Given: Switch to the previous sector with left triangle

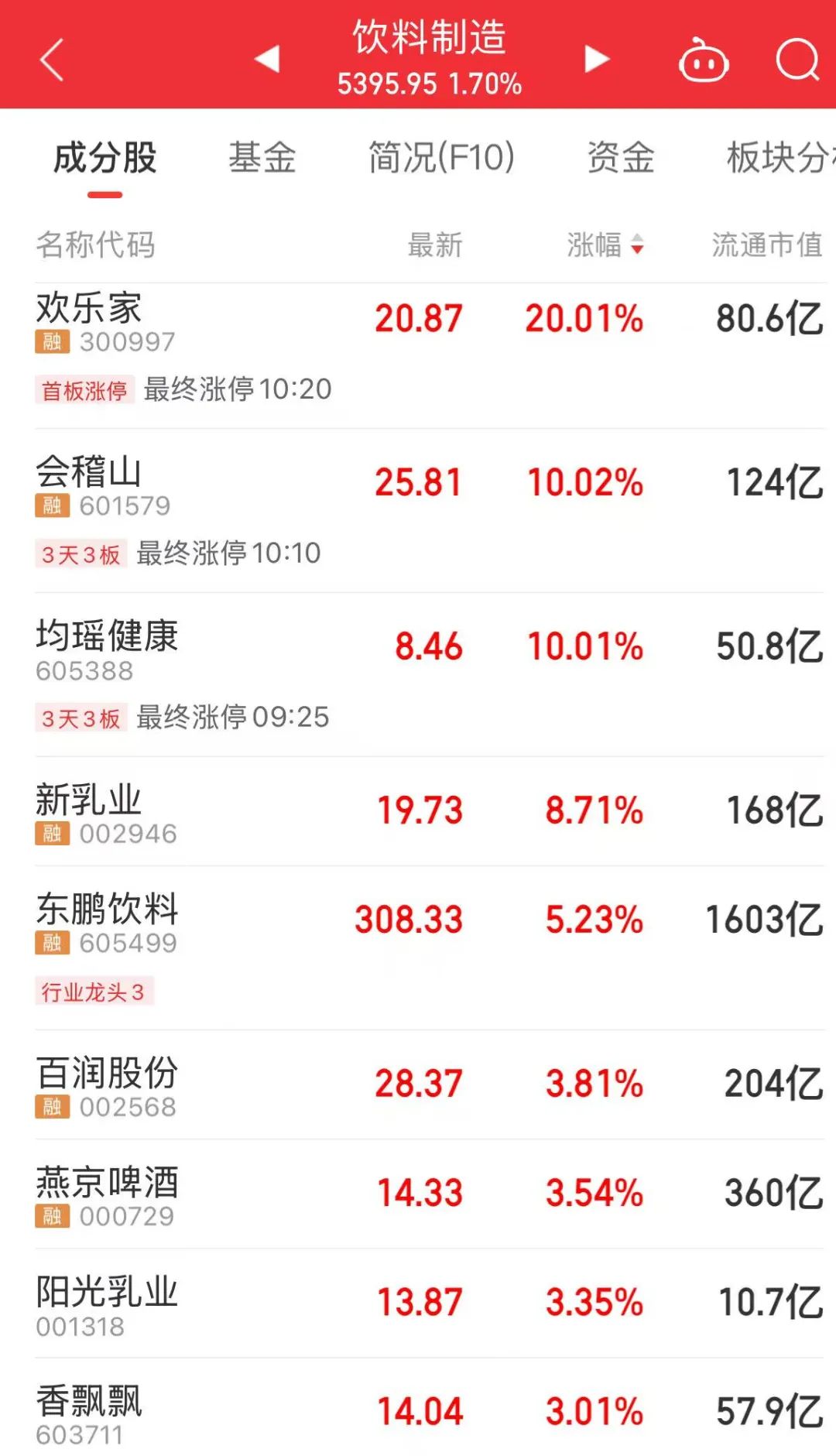Looking at the screenshot, I should point(267,59).
